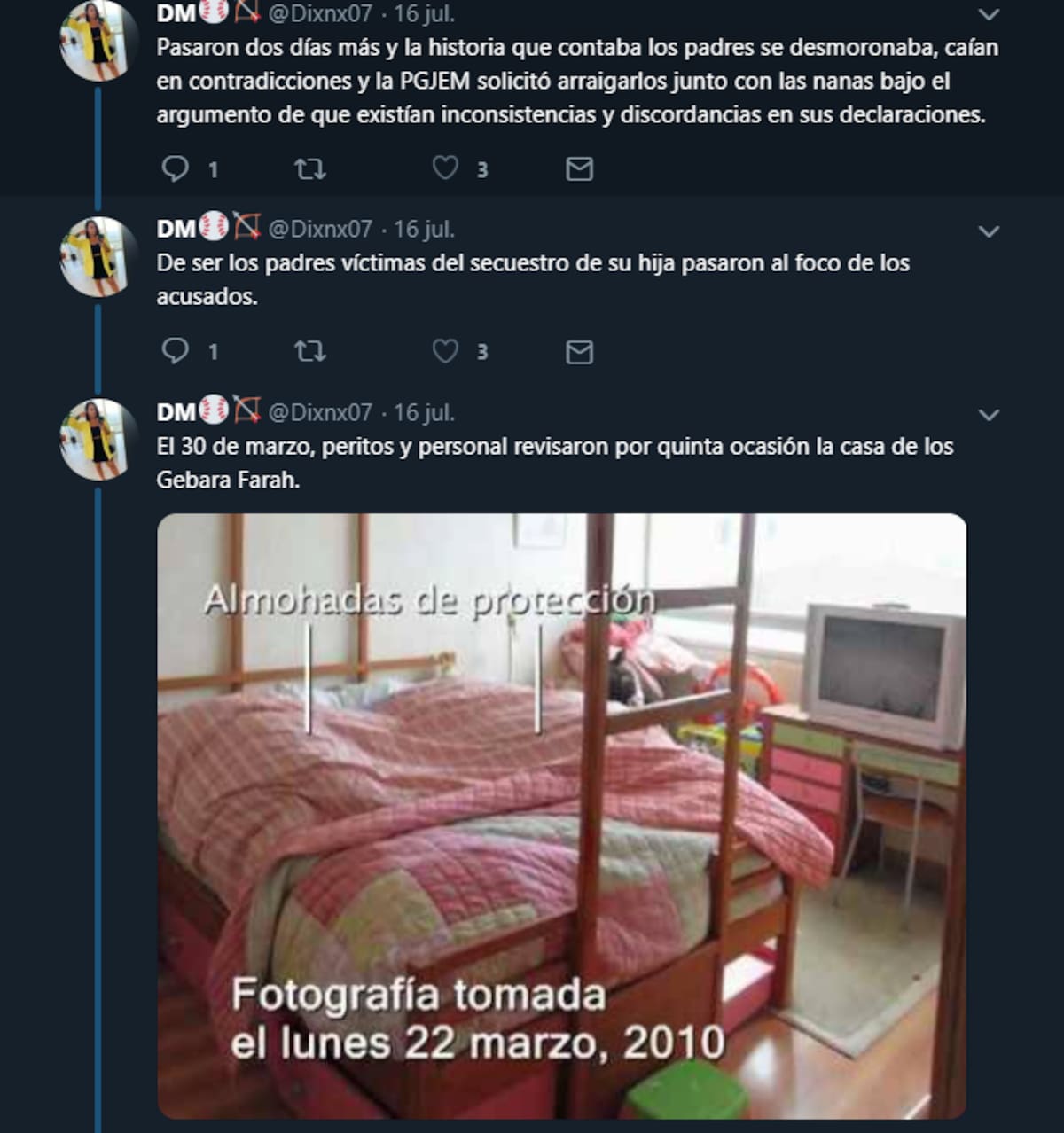Open chevron menu on 'foco de los acusados' tweet
The width and height of the screenshot is (1064, 1133).
coord(988,231)
